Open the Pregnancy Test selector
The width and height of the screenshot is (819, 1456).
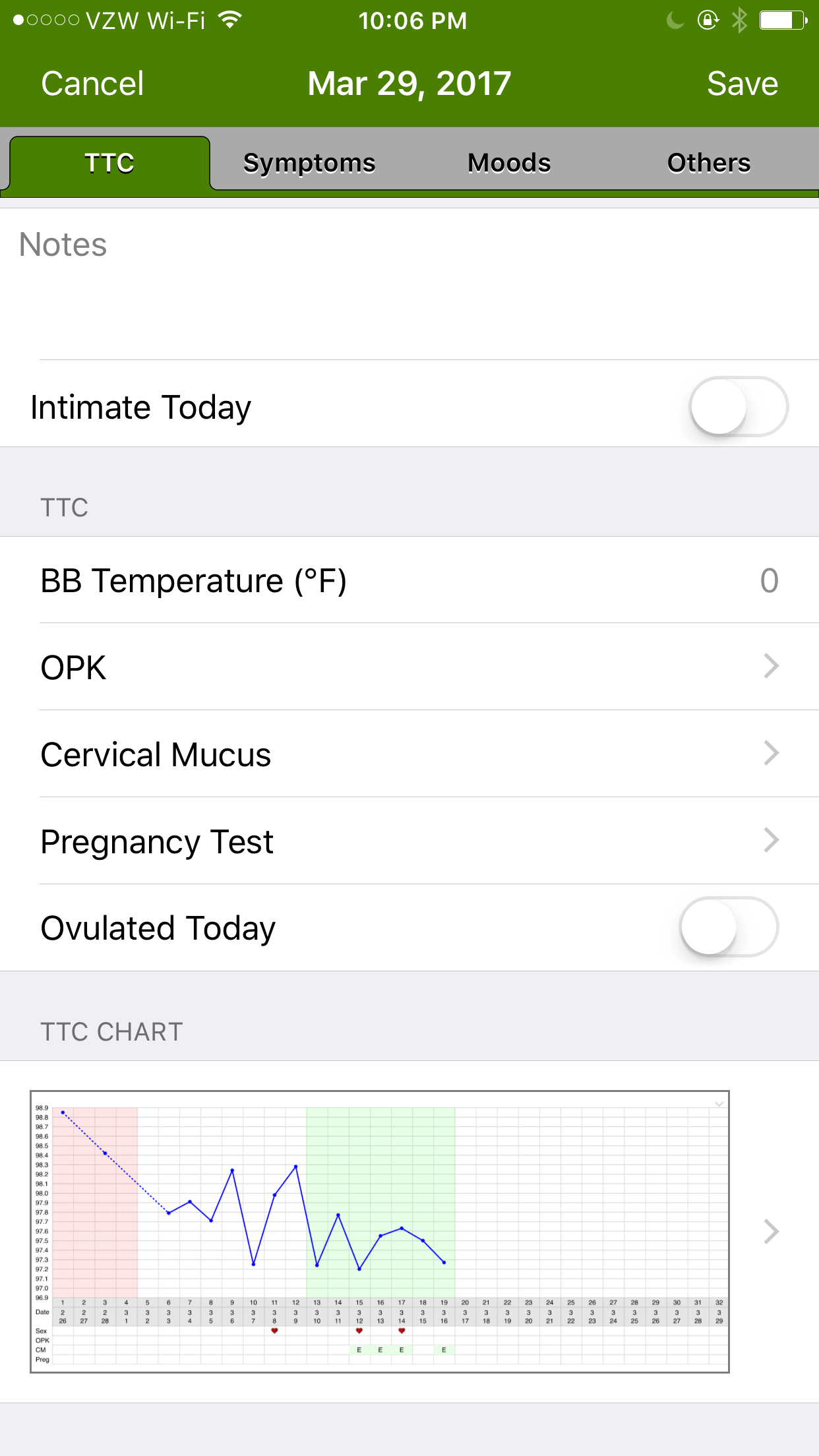pos(409,841)
